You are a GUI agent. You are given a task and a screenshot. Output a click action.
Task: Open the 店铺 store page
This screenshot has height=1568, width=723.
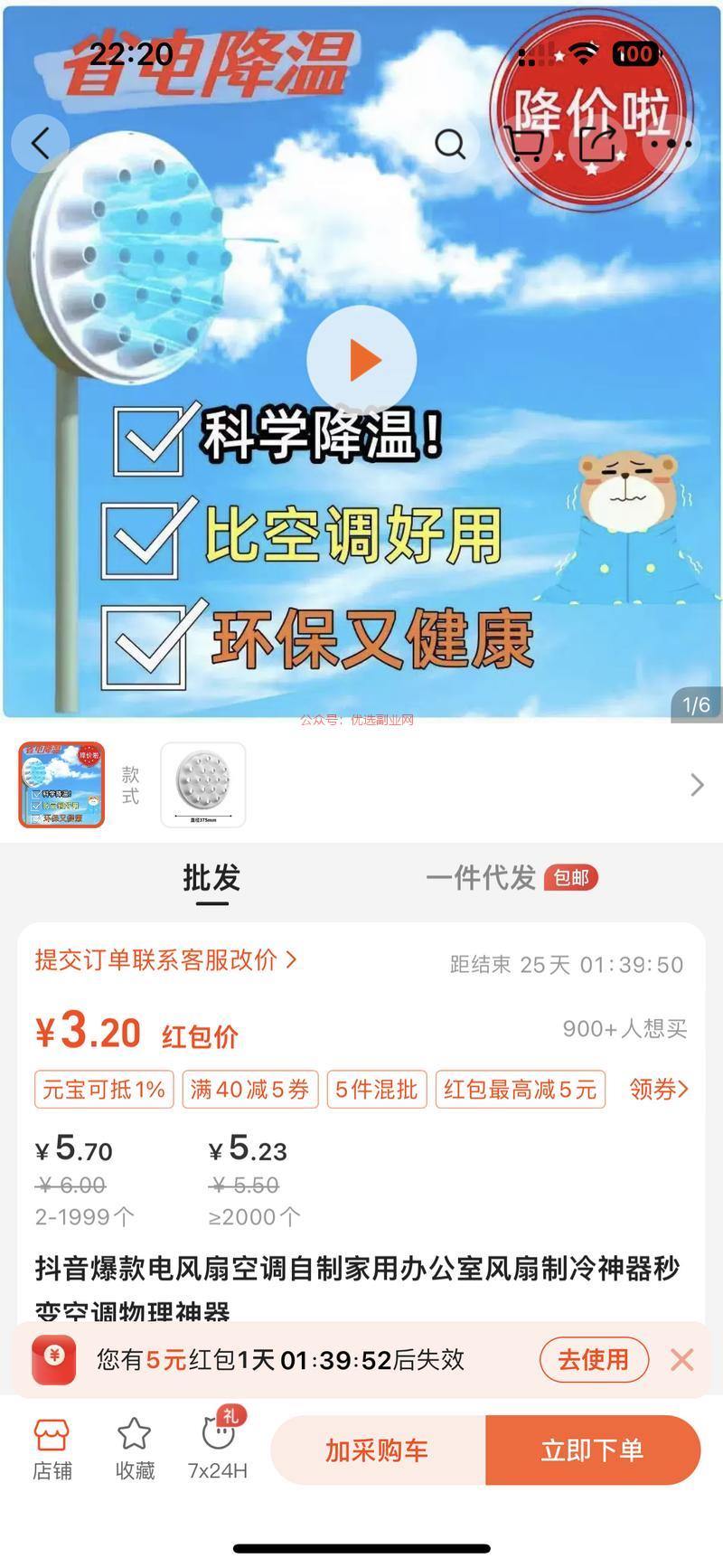click(x=52, y=1449)
